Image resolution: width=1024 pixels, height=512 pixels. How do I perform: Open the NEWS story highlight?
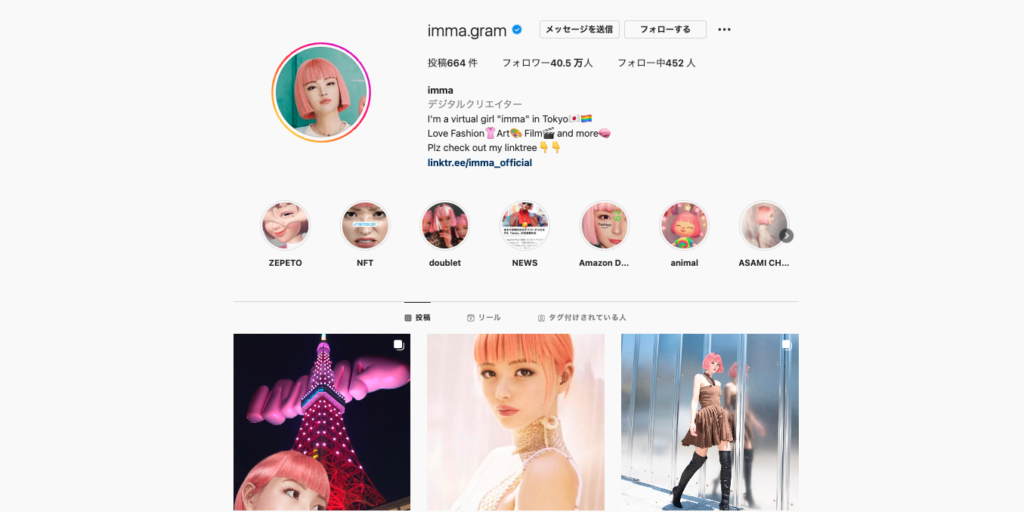coord(524,225)
